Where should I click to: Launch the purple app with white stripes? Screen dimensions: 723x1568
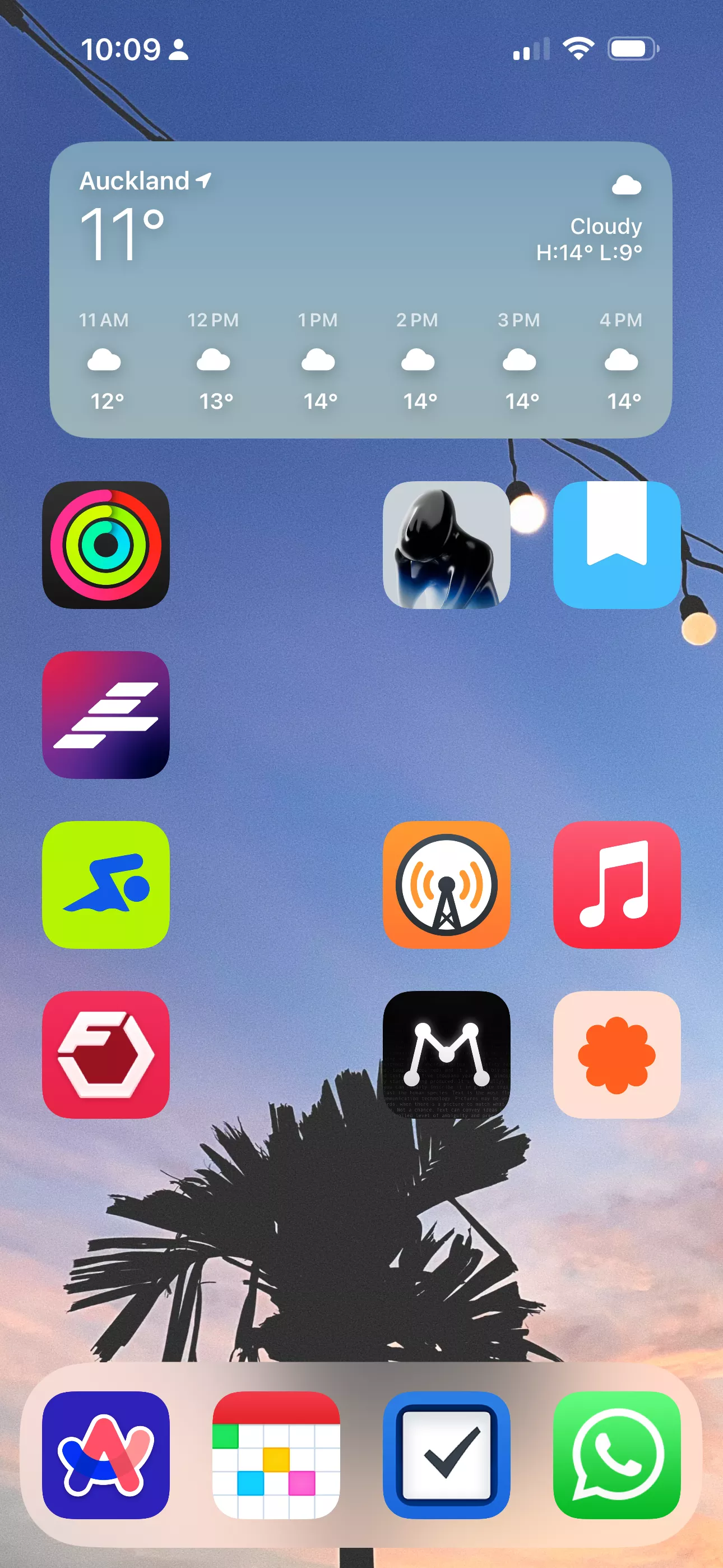click(x=106, y=714)
